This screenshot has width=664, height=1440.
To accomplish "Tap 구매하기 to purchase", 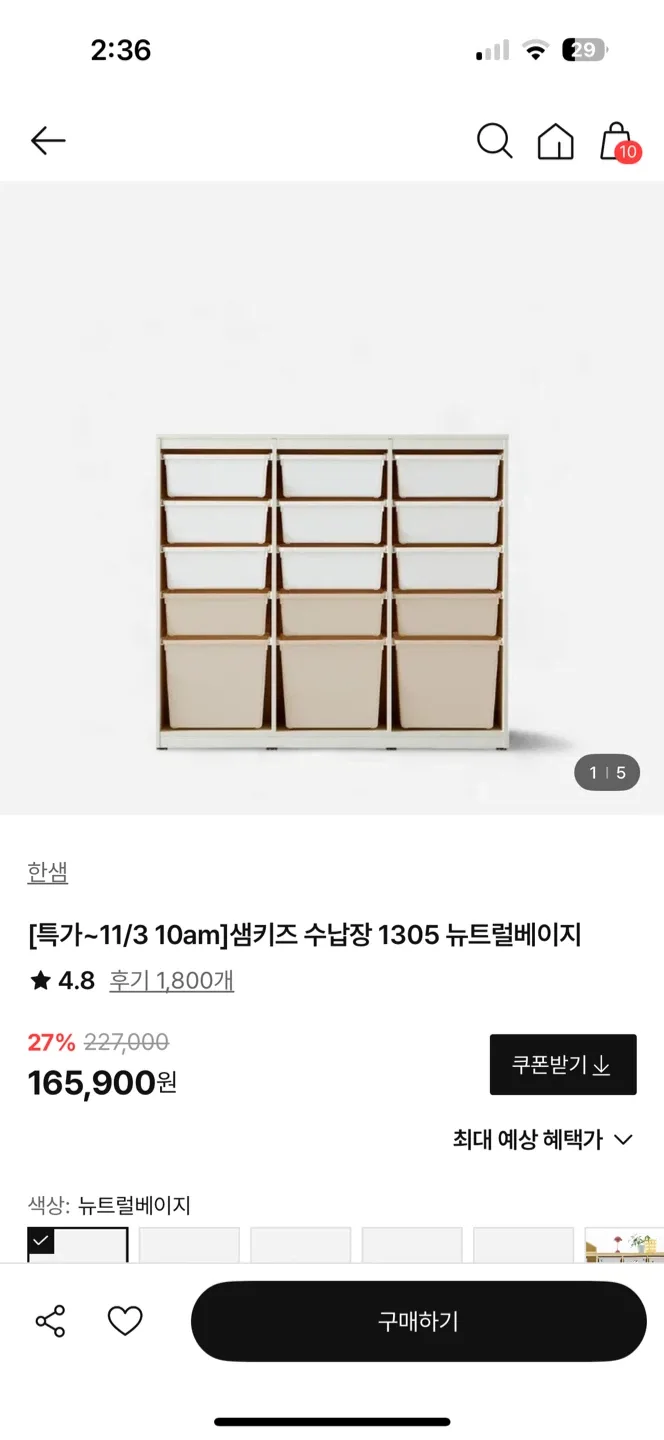I will point(418,1321).
